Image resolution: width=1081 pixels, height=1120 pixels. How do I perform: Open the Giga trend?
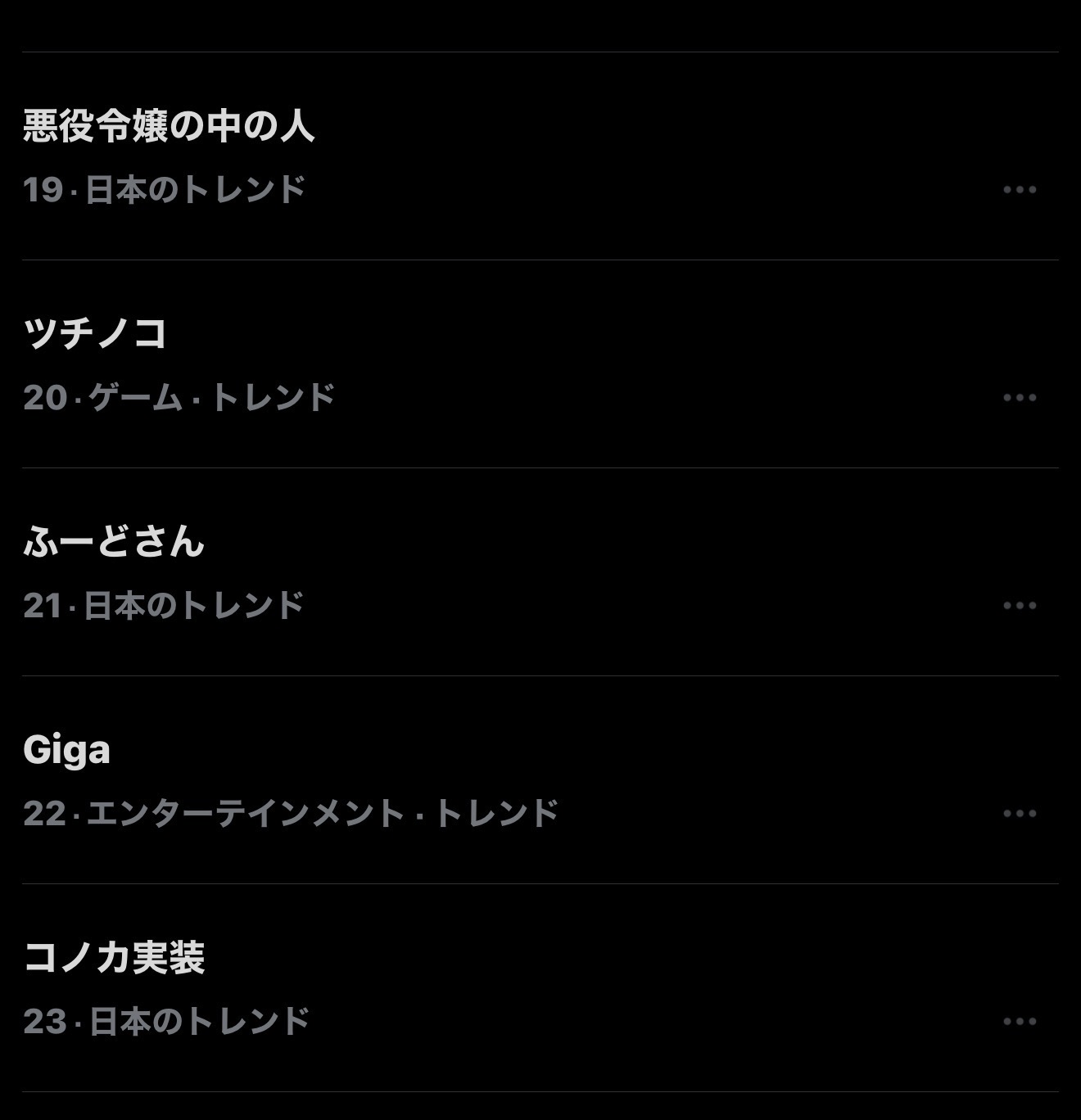click(x=67, y=751)
